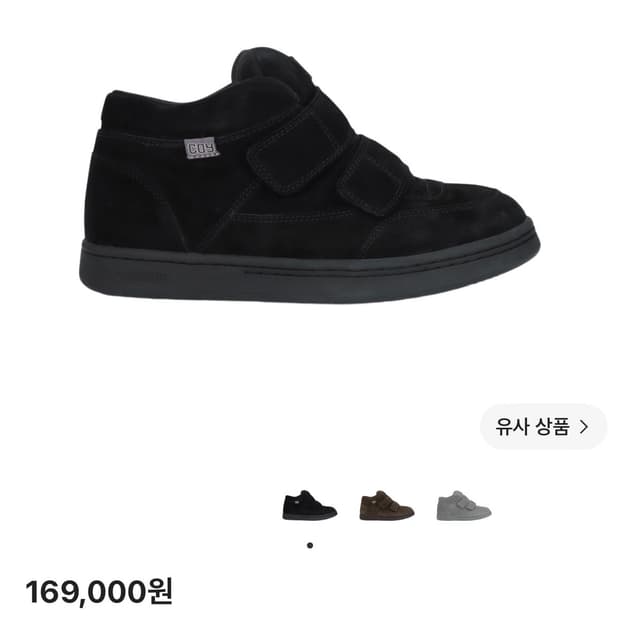Select the brown shoe color variant

pos(387,505)
